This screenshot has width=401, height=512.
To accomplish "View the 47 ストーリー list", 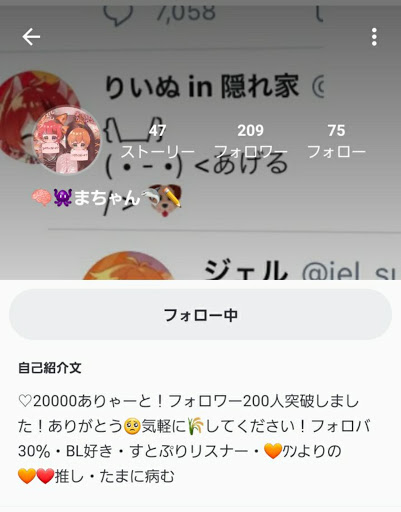I will 157,141.
